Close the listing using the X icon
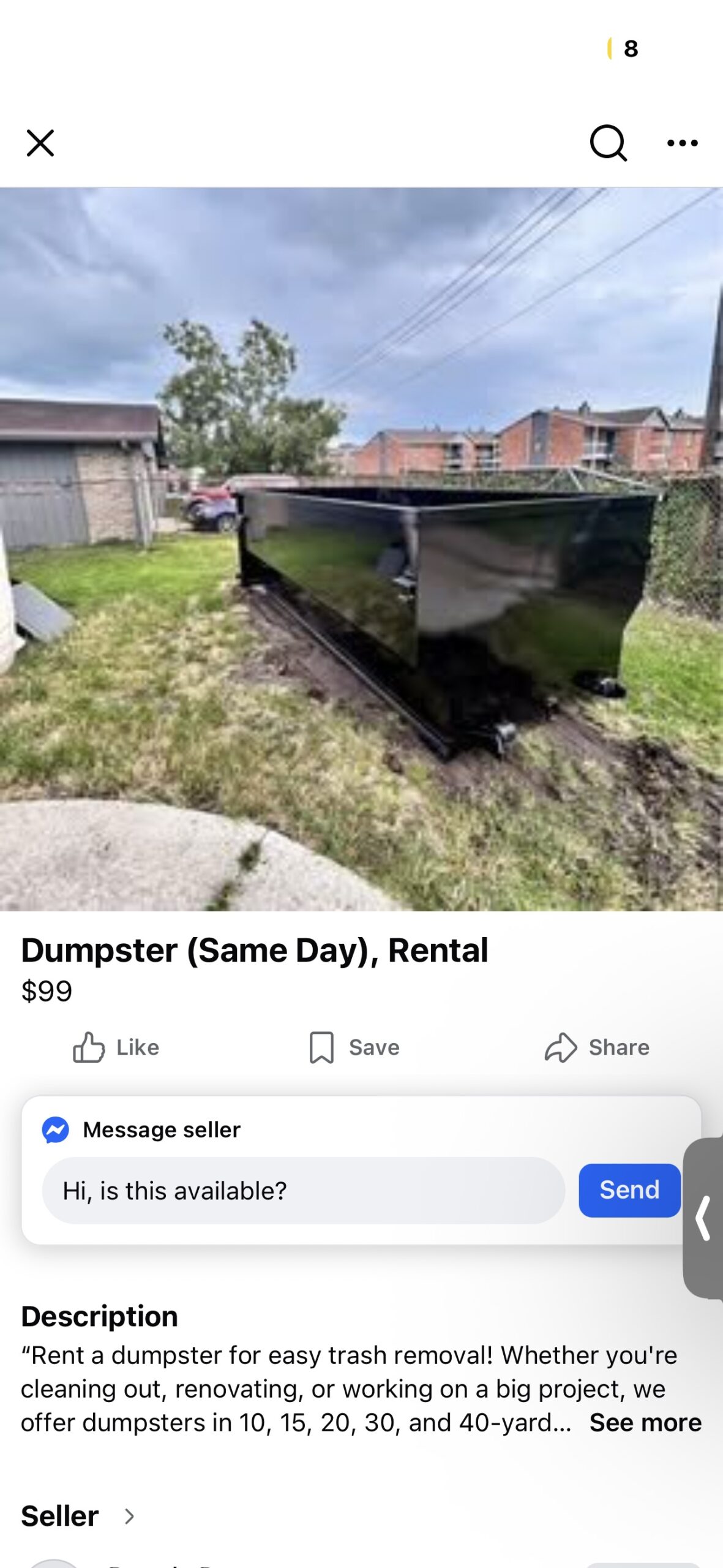Viewport: 723px width, 1568px height. [x=40, y=143]
